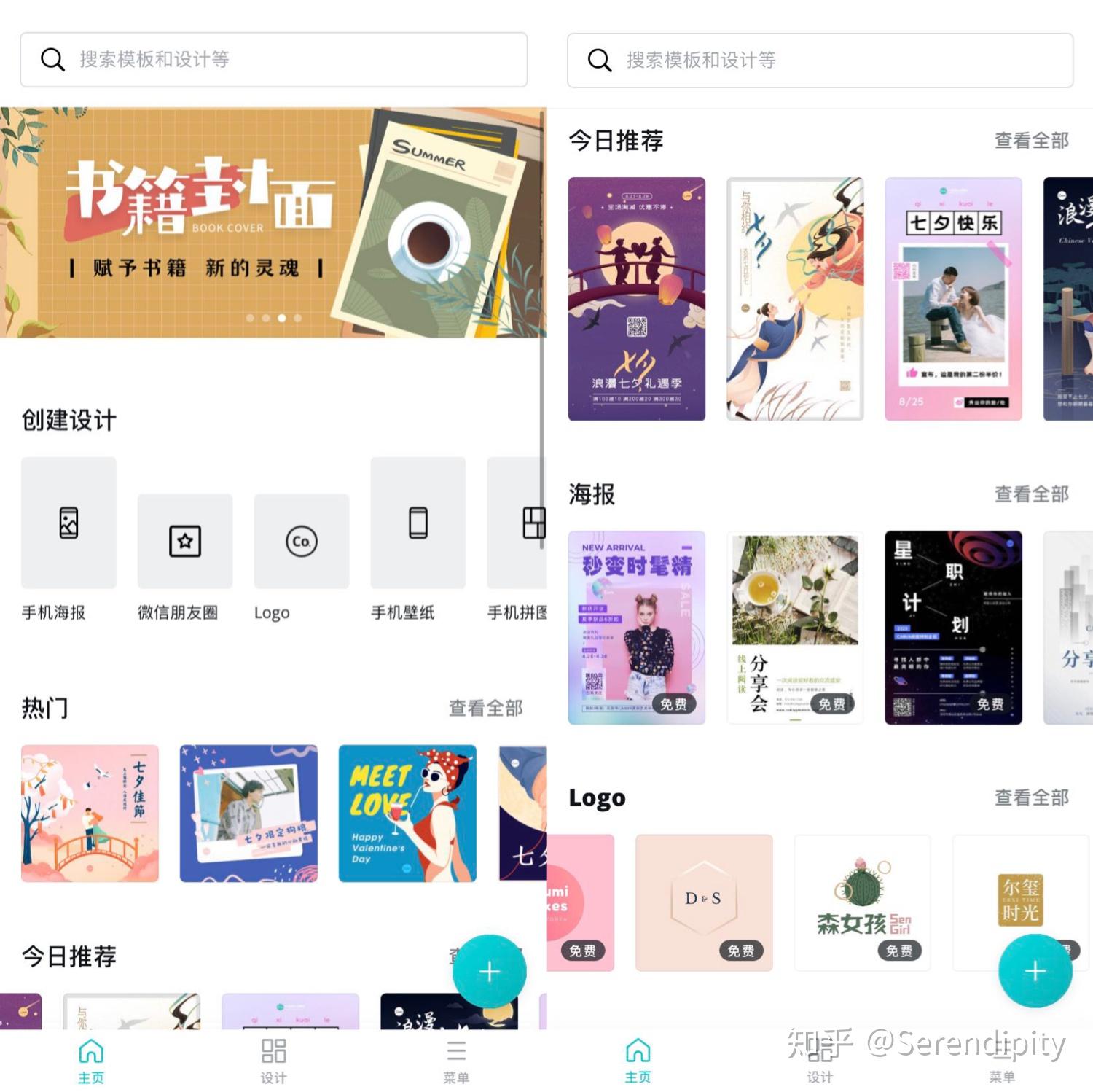View all 海报 poster templates

click(1031, 494)
